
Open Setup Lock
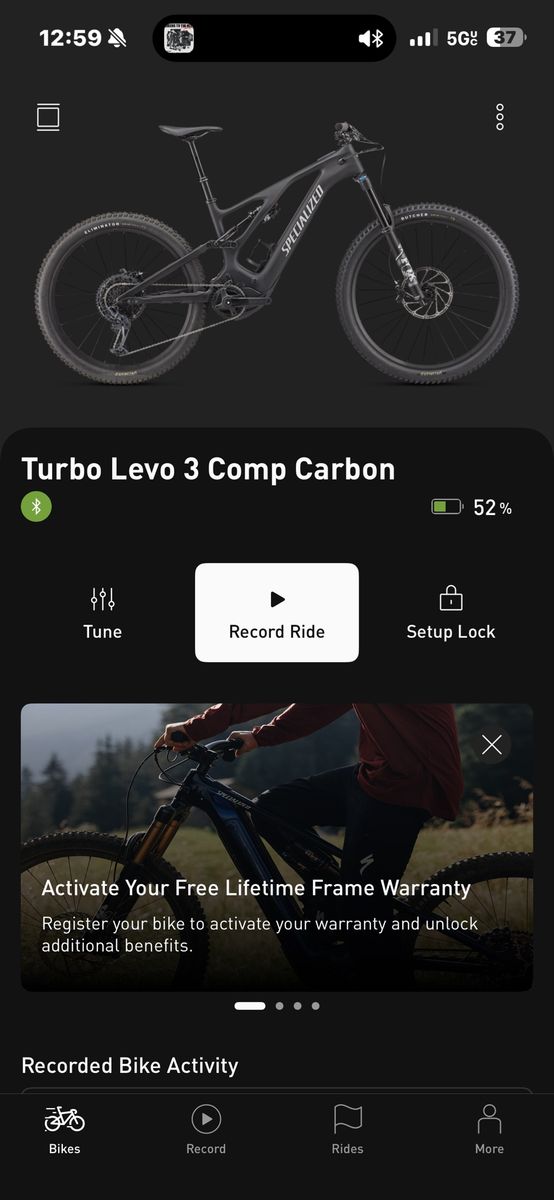451,613
